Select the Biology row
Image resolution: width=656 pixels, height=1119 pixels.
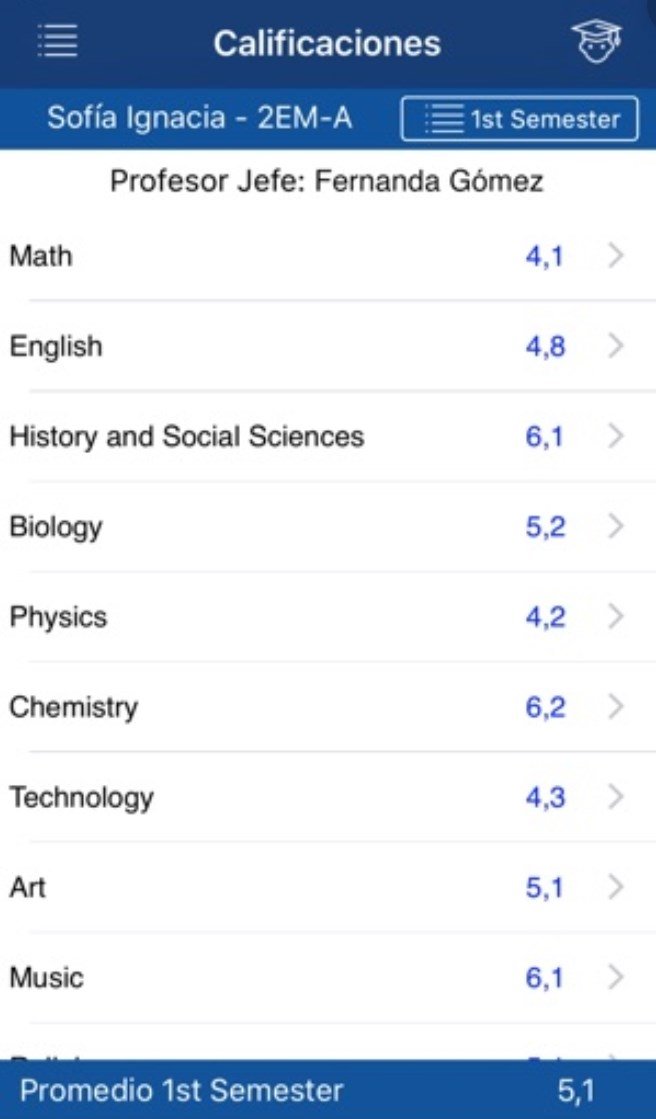(x=328, y=527)
